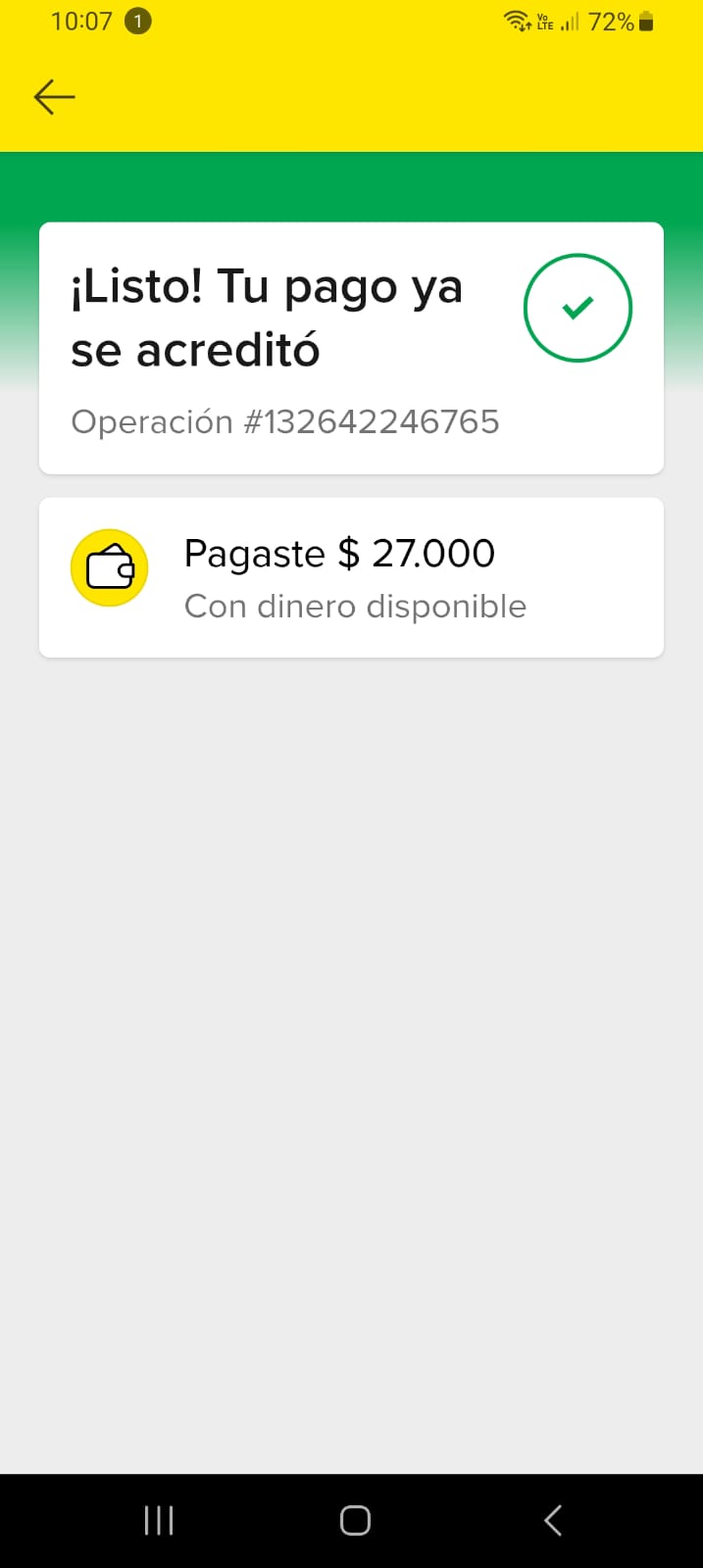
Task: Open the system recent apps view
Action: (x=159, y=1520)
